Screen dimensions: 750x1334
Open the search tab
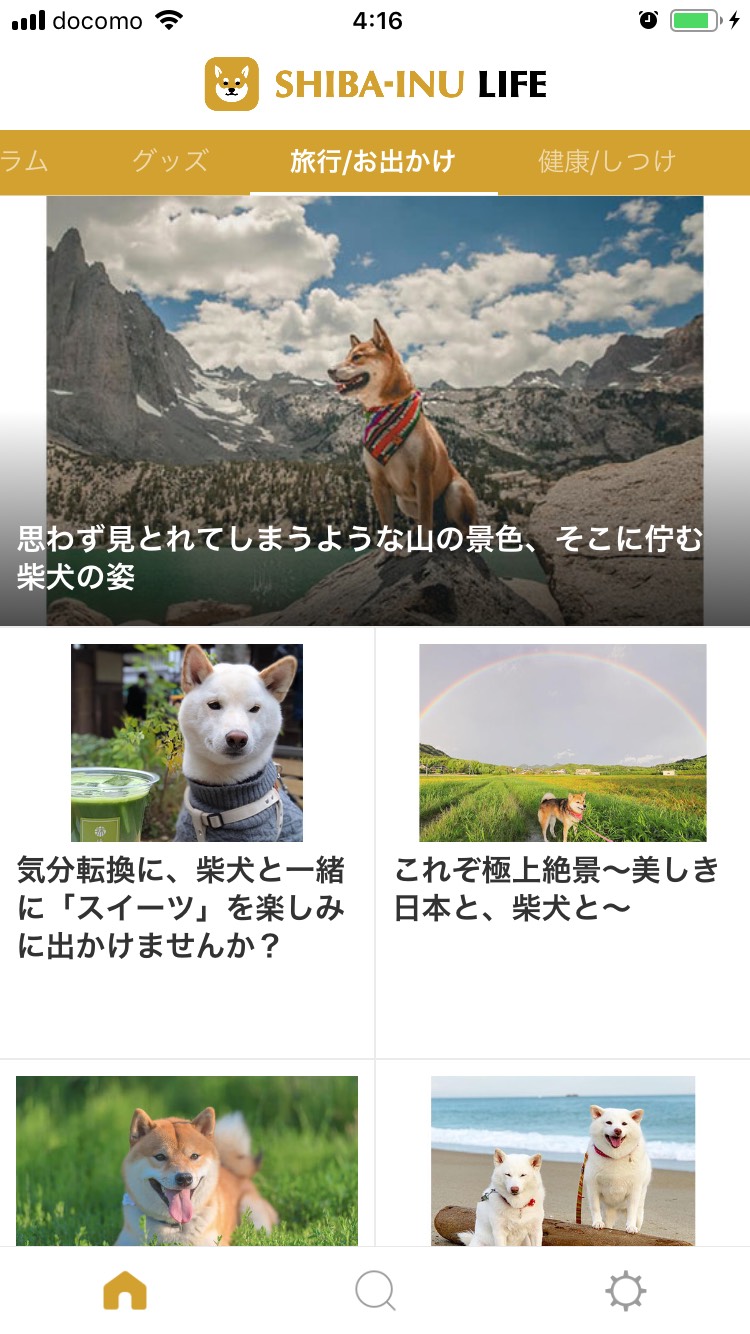pyautogui.click(x=375, y=1291)
